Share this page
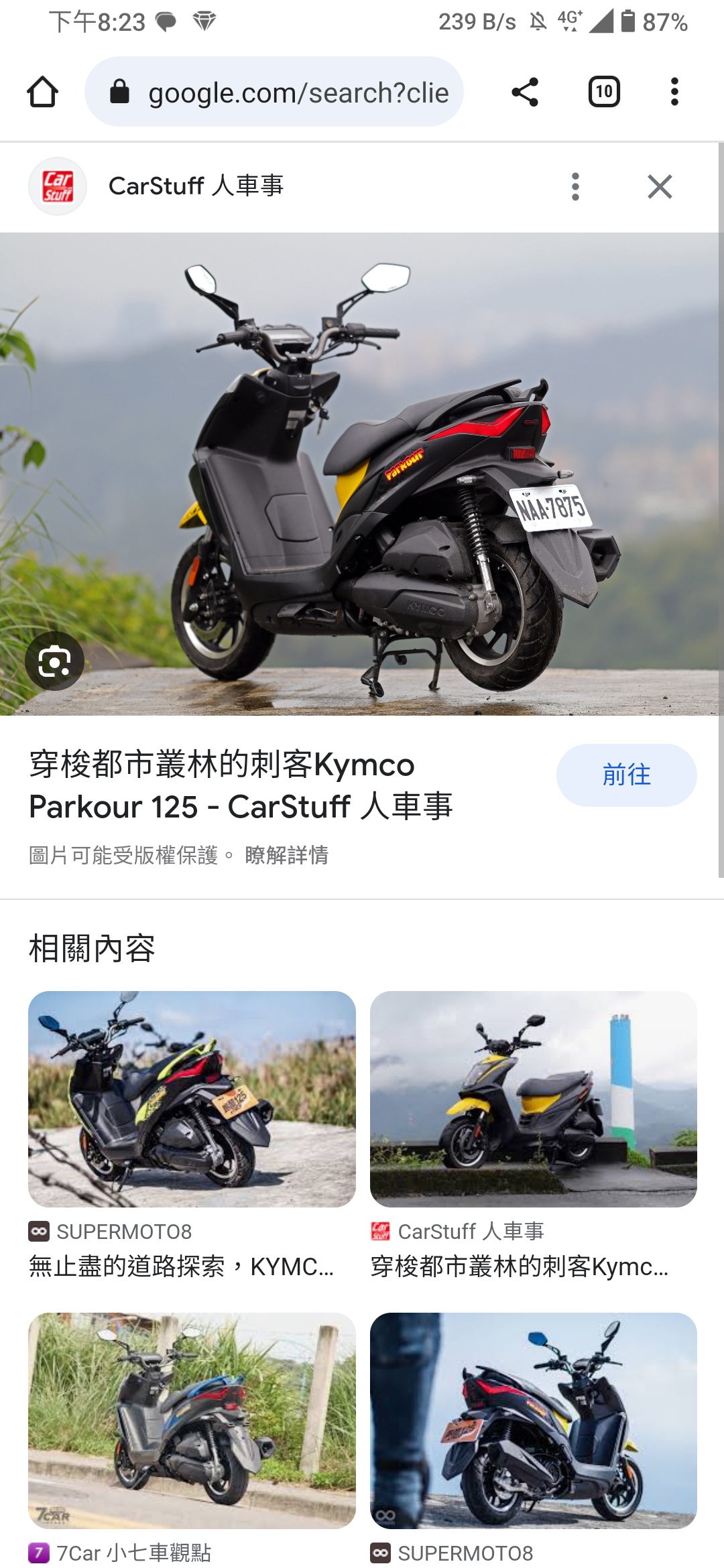Viewport: 724px width, 1568px height. click(x=524, y=92)
